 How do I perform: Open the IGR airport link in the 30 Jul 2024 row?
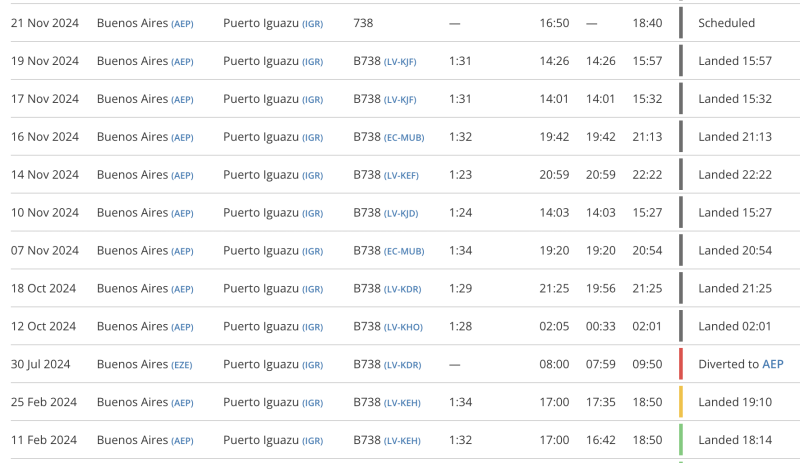click(x=312, y=366)
